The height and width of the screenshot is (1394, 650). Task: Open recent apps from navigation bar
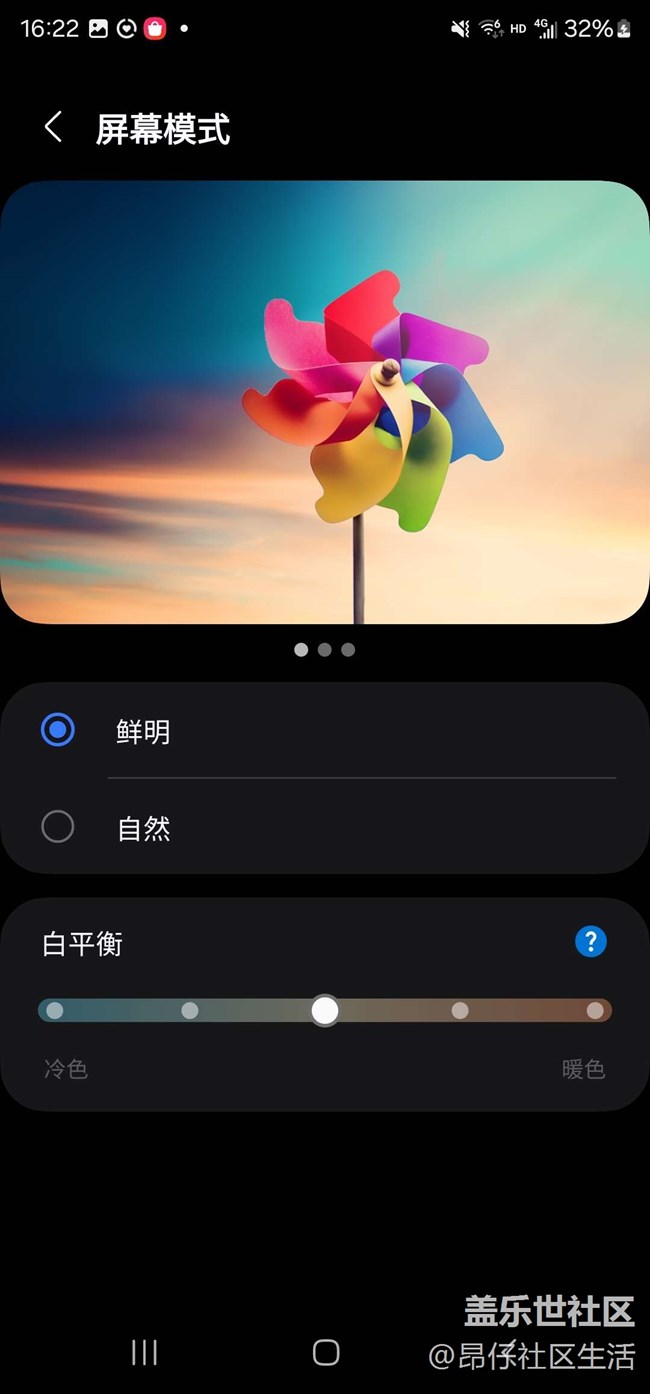[x=145, y=1352]
